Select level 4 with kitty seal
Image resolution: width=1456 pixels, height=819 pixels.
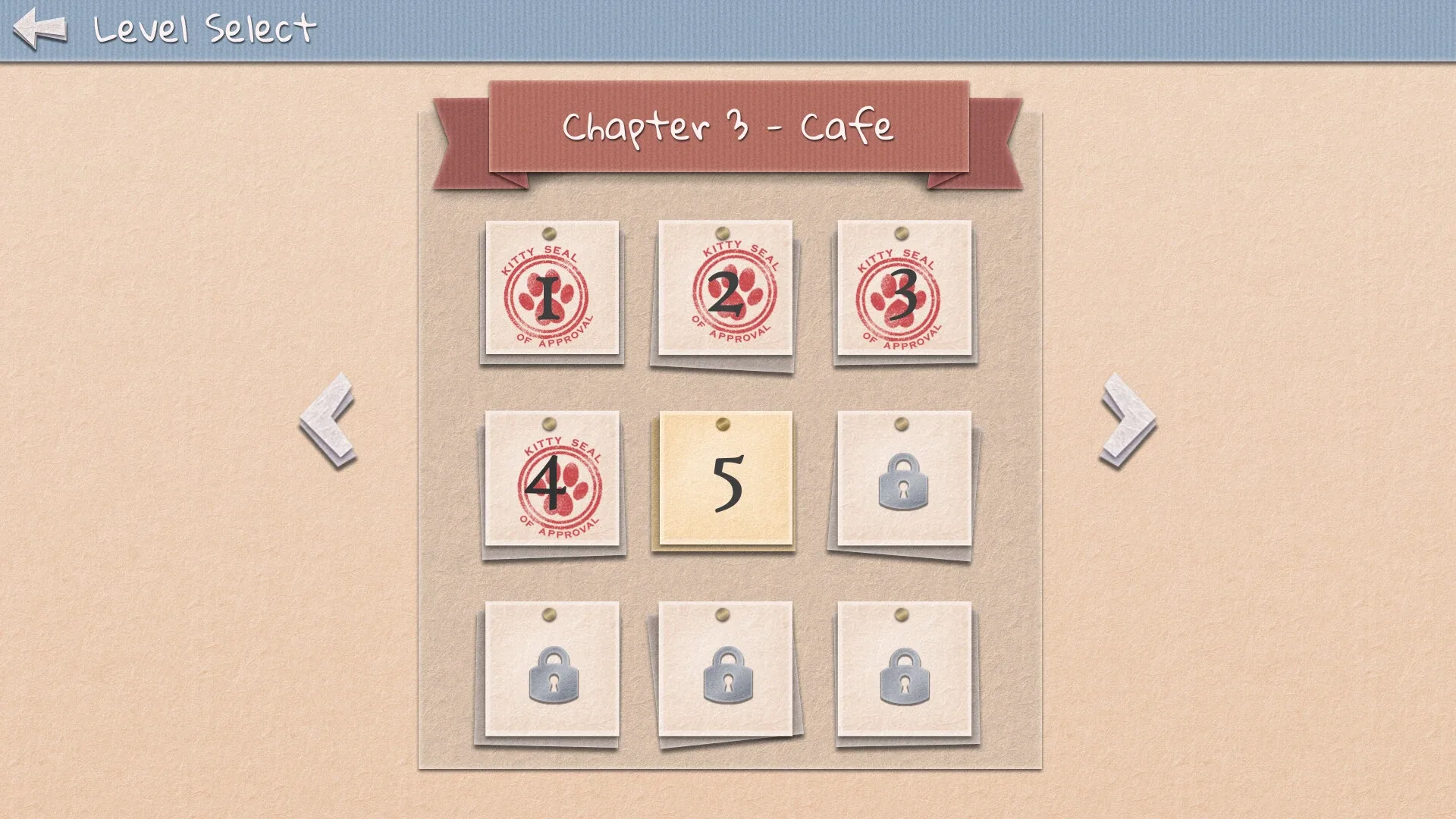click(551, 479)
